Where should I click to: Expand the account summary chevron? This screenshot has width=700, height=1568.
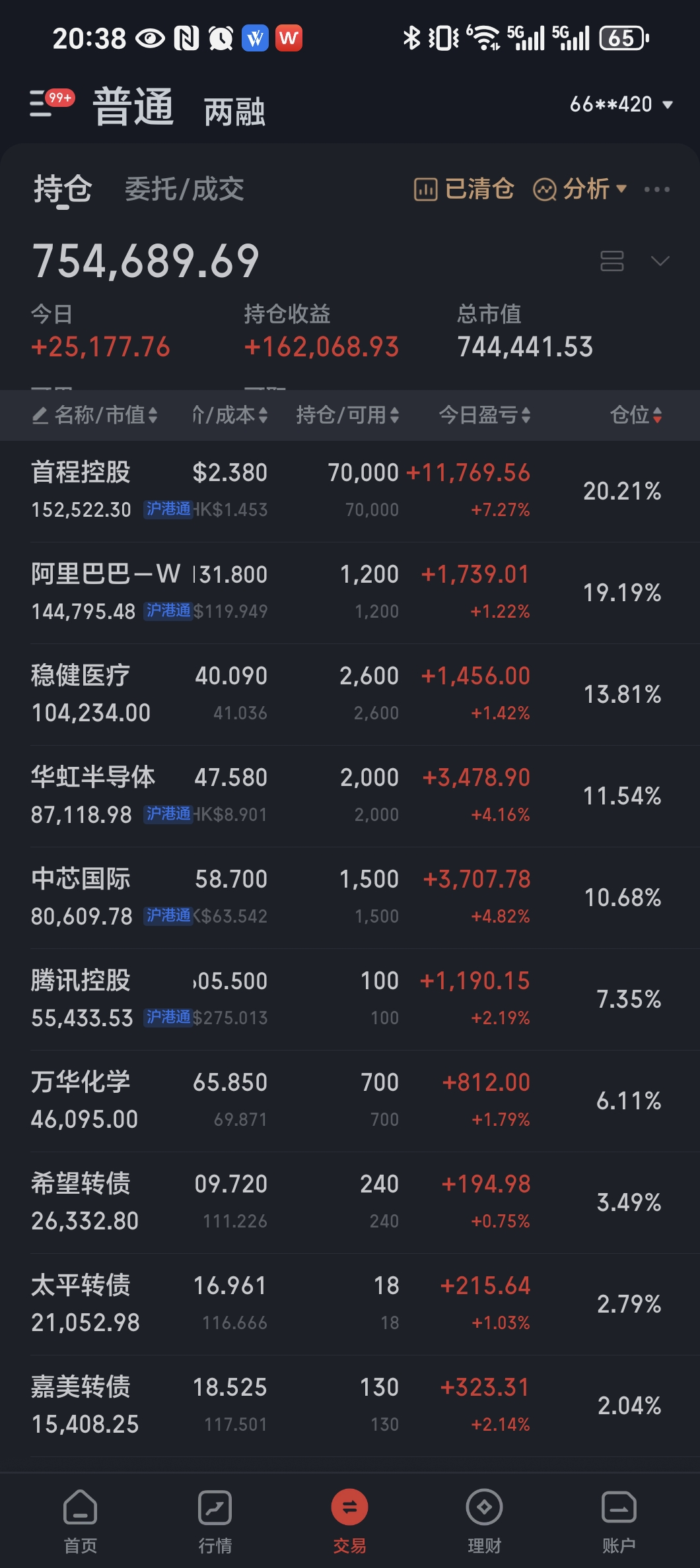(660, 261)
